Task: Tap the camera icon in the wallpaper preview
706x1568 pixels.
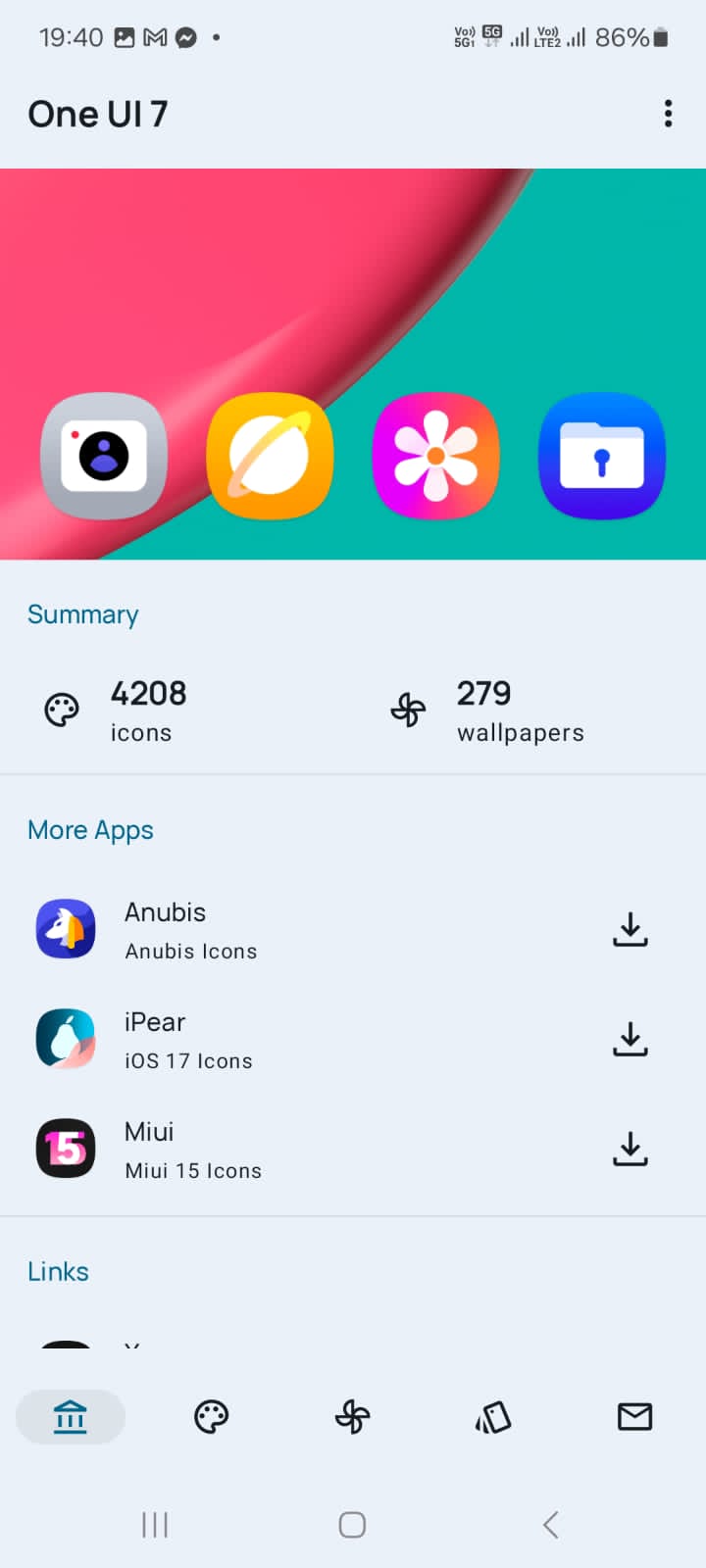Action: click(103, 456)
